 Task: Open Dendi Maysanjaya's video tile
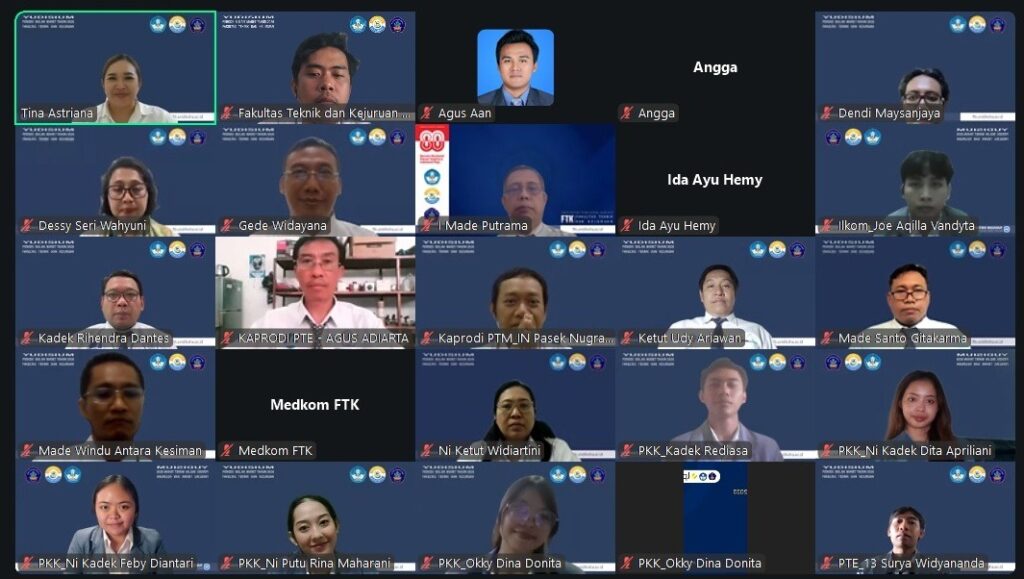(x=915, y=68)
